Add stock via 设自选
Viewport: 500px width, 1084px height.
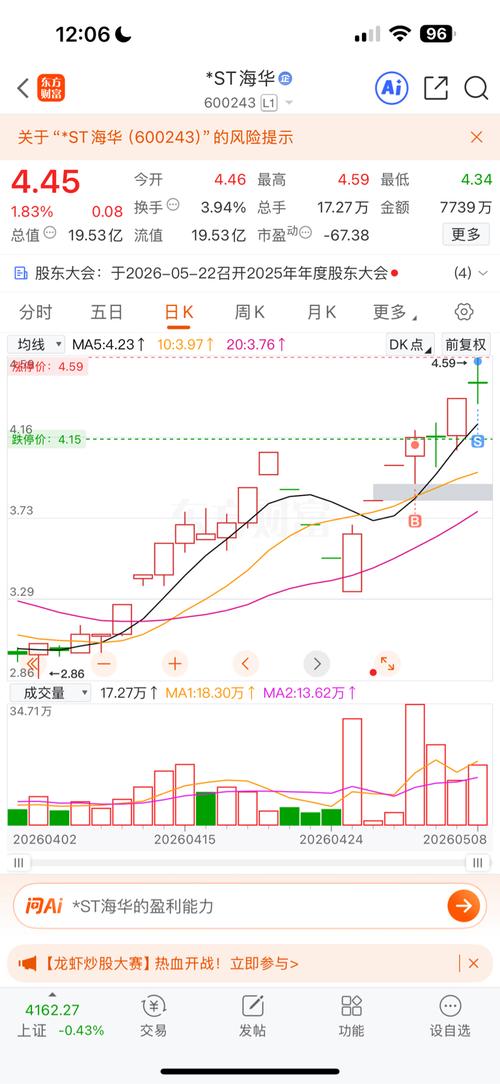(x=450, y=1016)
